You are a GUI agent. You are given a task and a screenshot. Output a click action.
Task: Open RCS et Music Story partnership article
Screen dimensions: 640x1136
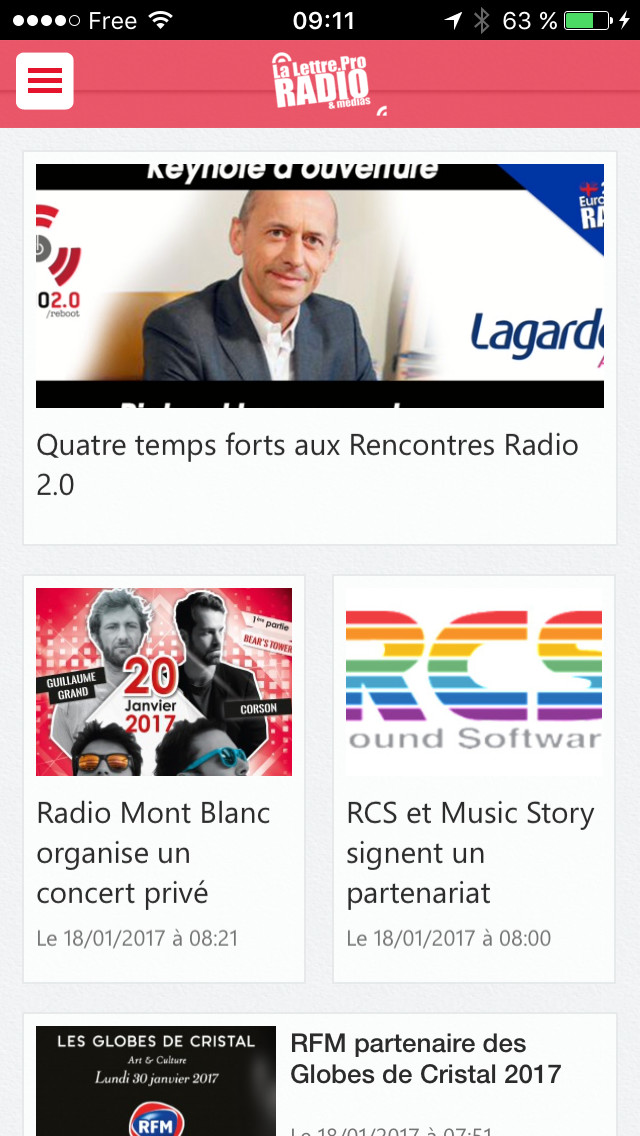click(470, 852)
